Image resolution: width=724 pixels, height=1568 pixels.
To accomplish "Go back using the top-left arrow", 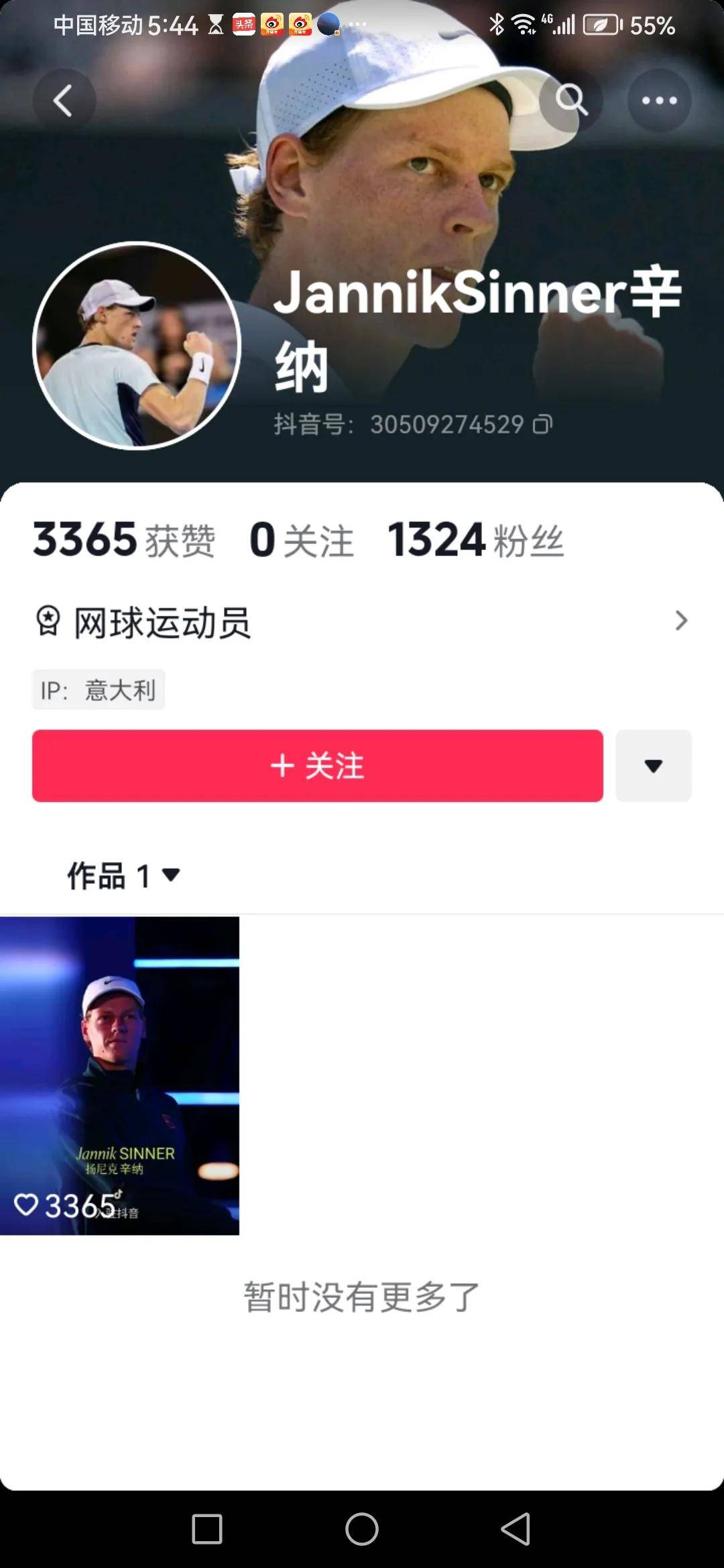I will point(64,101).
